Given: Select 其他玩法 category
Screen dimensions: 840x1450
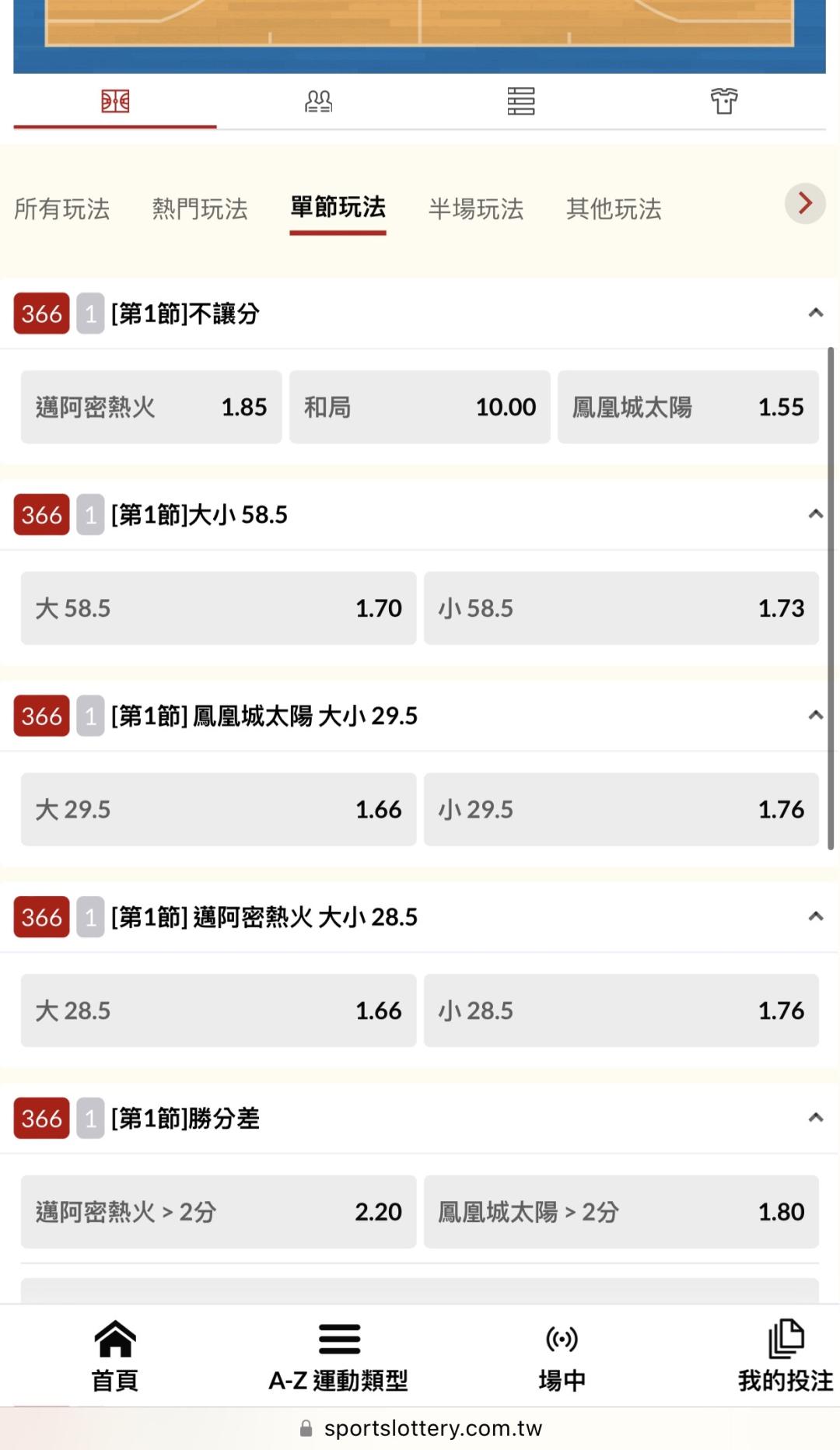Looking at the screenshot, I should [614, 208].
